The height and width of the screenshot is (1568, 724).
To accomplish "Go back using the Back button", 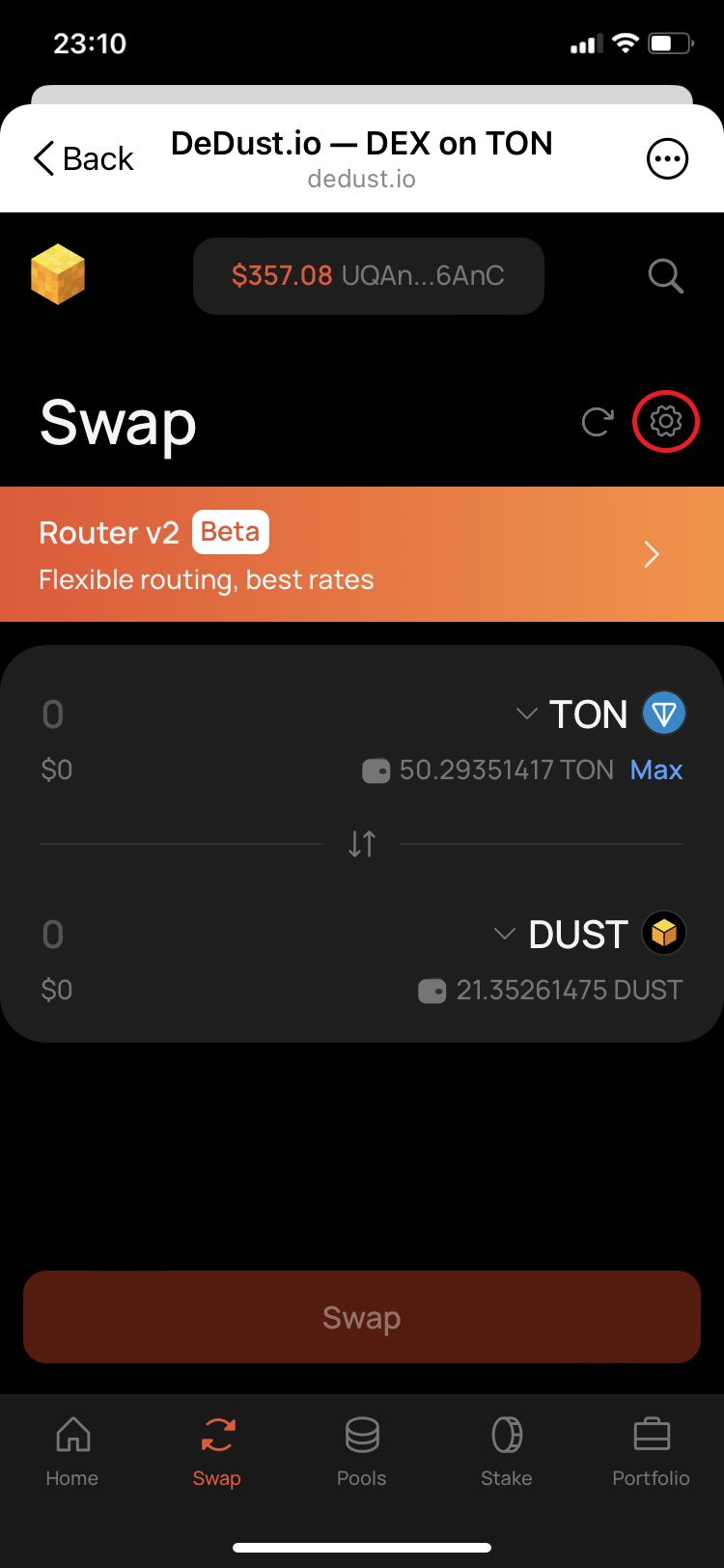I will [x=84, y=158].
